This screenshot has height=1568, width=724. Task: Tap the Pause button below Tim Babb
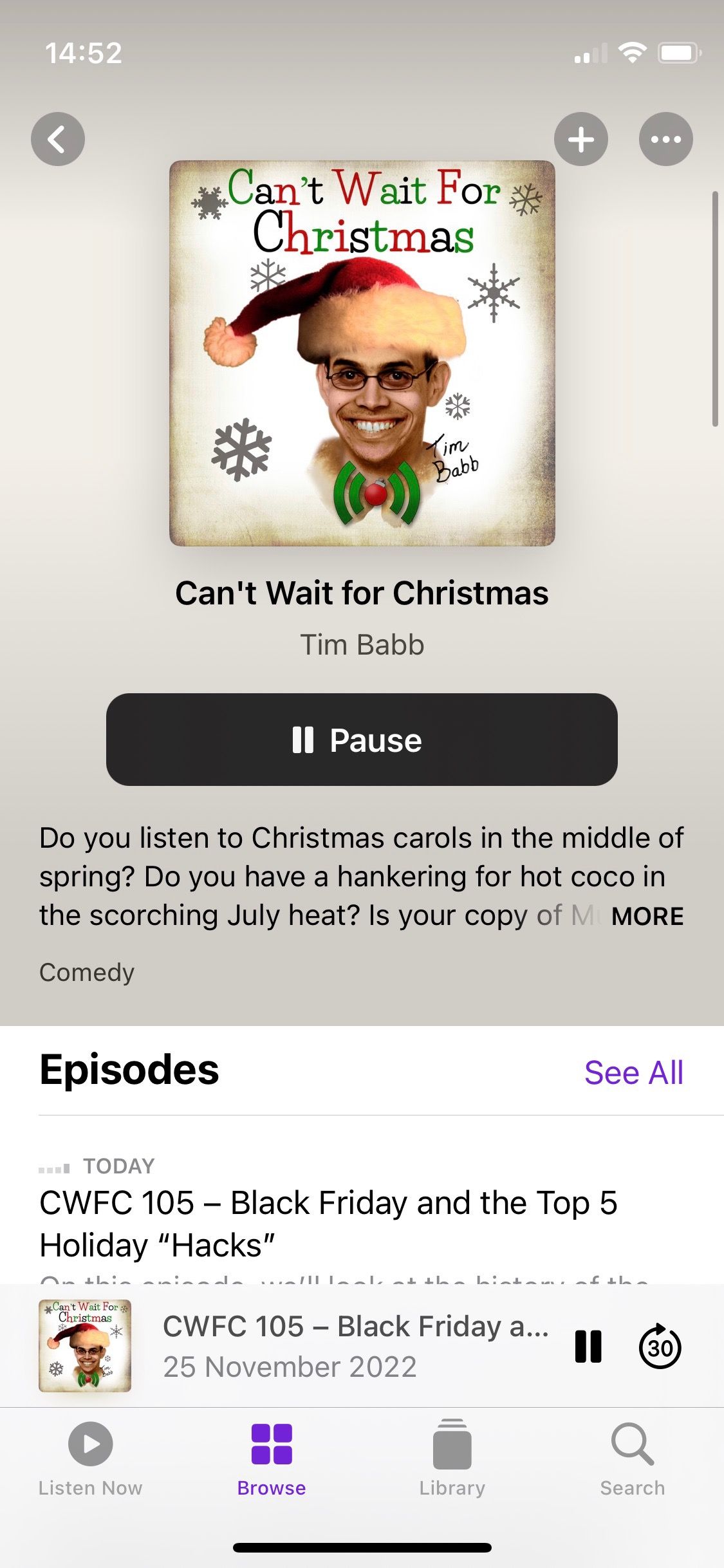point(362,740)
